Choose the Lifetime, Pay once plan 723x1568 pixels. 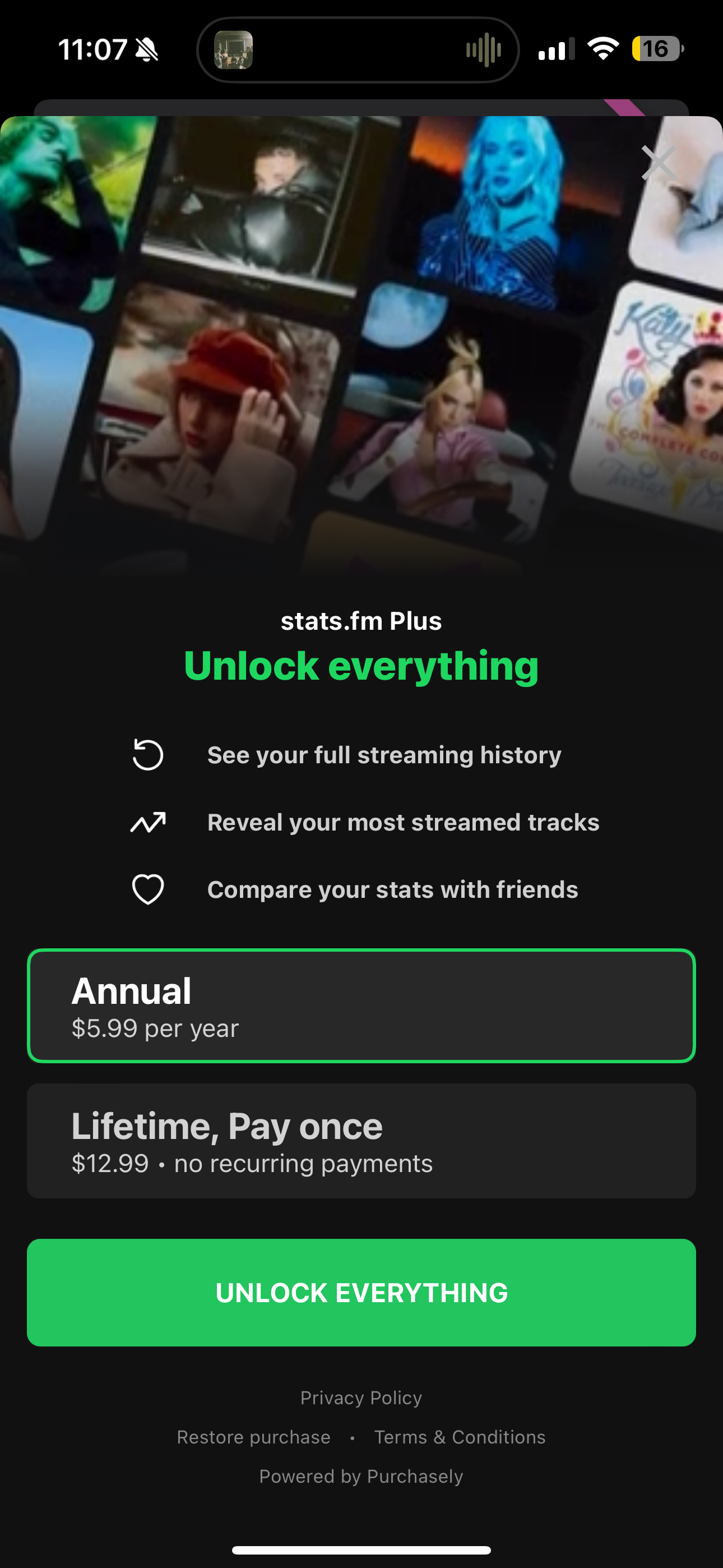pyautogui.click(x=361, y=1141)
